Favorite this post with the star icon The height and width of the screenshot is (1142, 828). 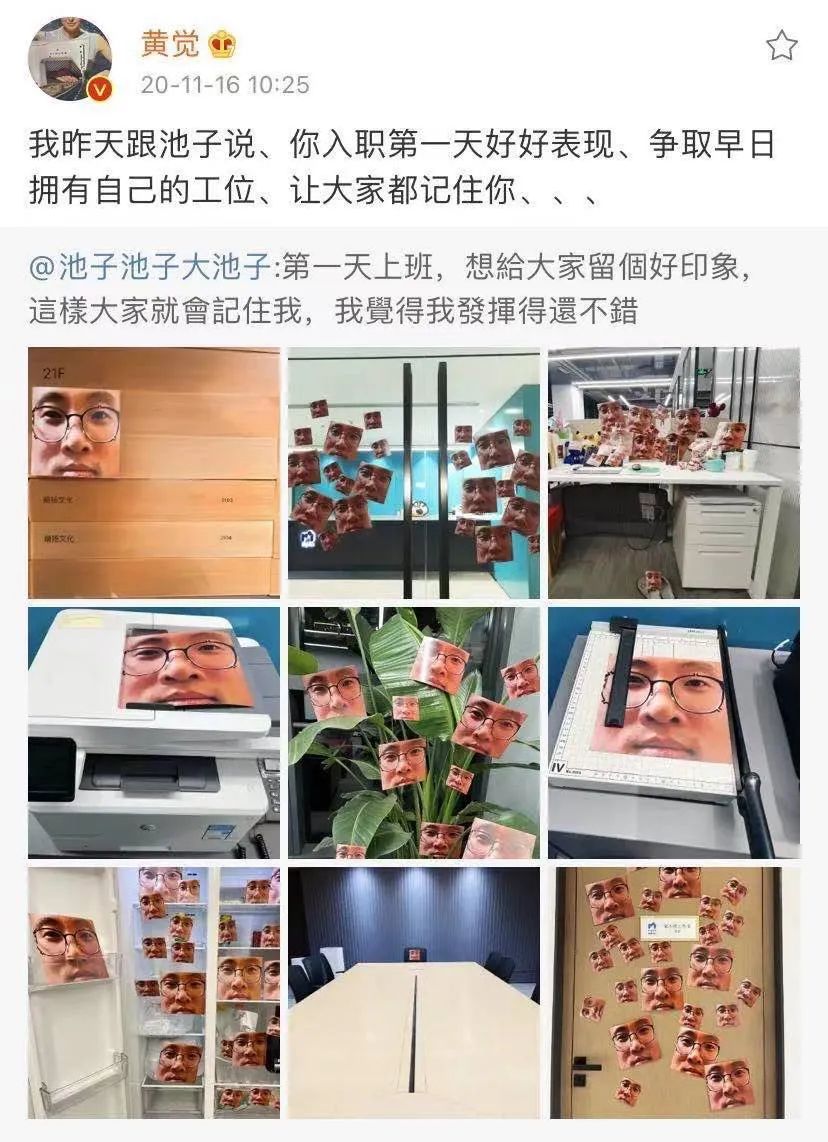(782, 45)
